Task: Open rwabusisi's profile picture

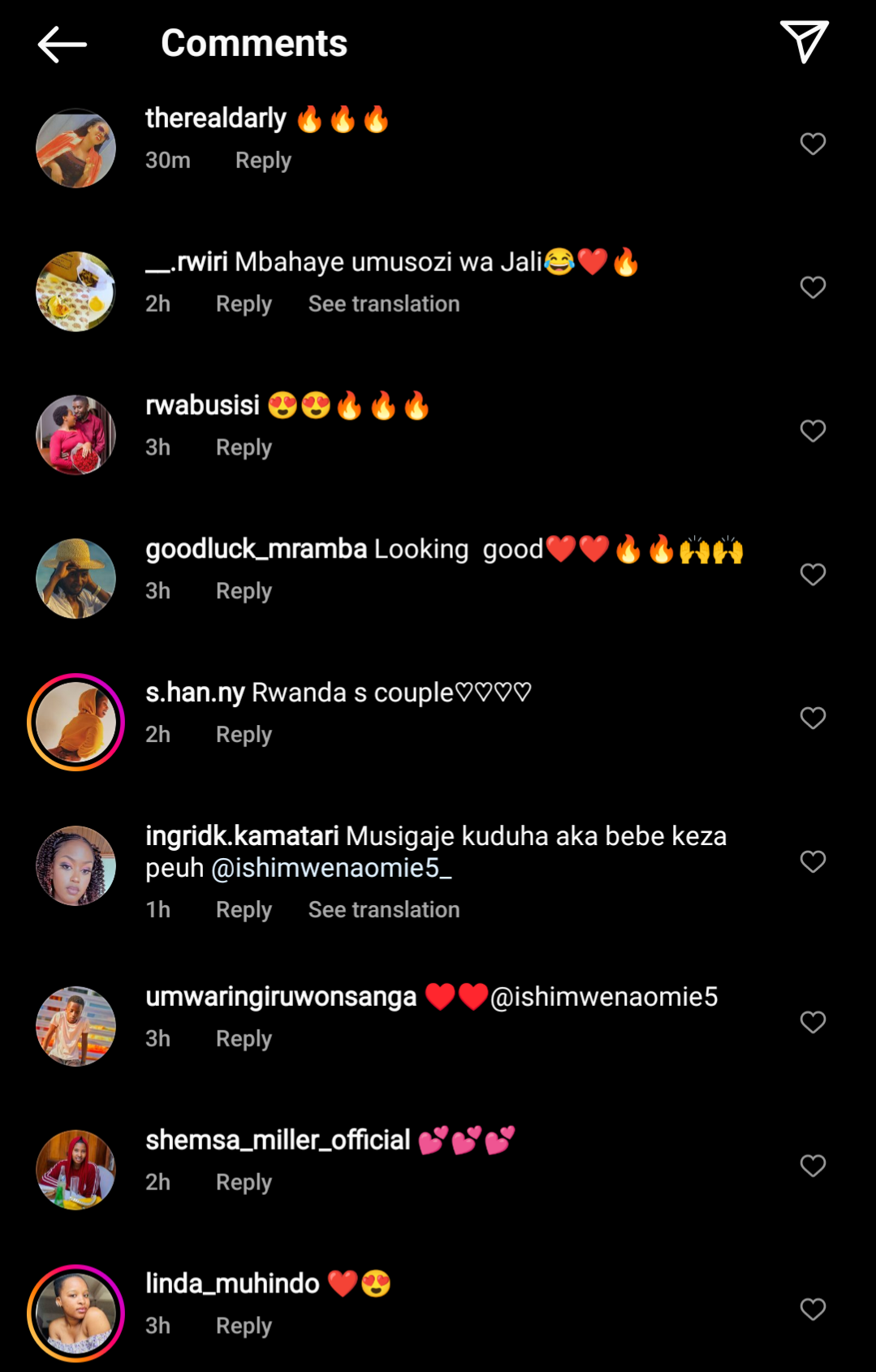Action: pos(76,435)
